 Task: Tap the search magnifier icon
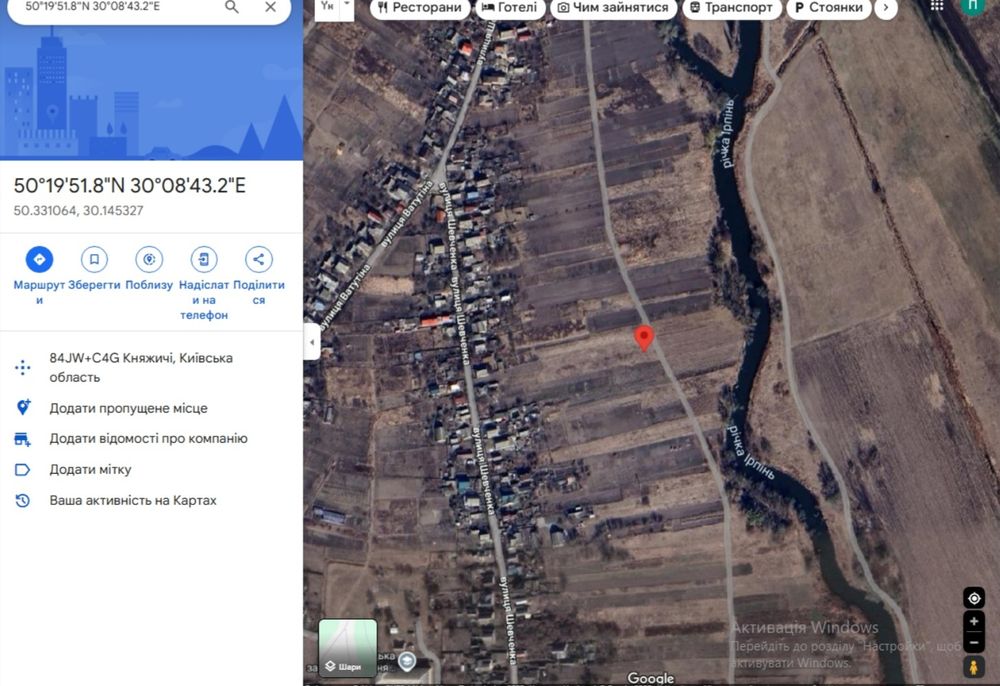coord(232,7)
